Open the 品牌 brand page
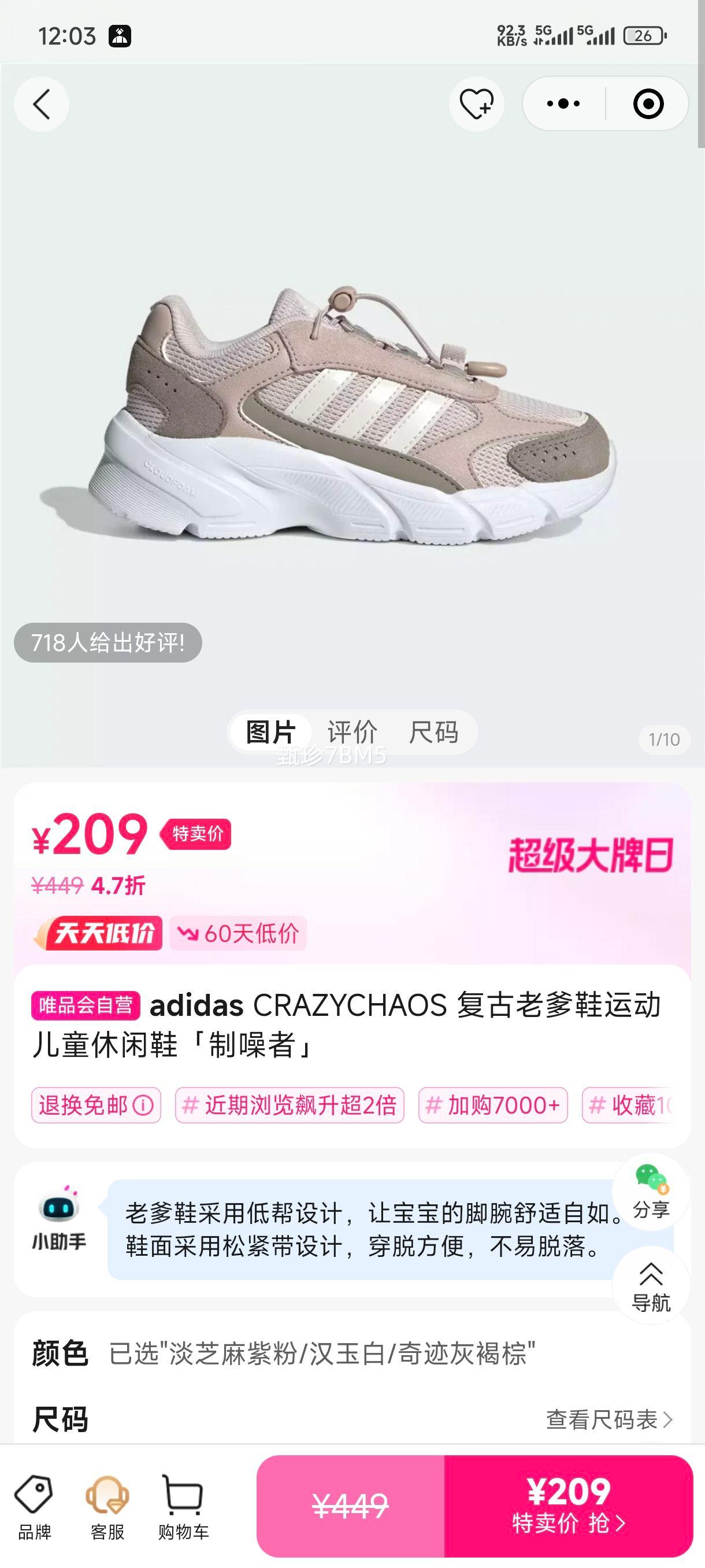Image resolution: width=705 pixels, height=1568 pixels. click(34, 1506)
